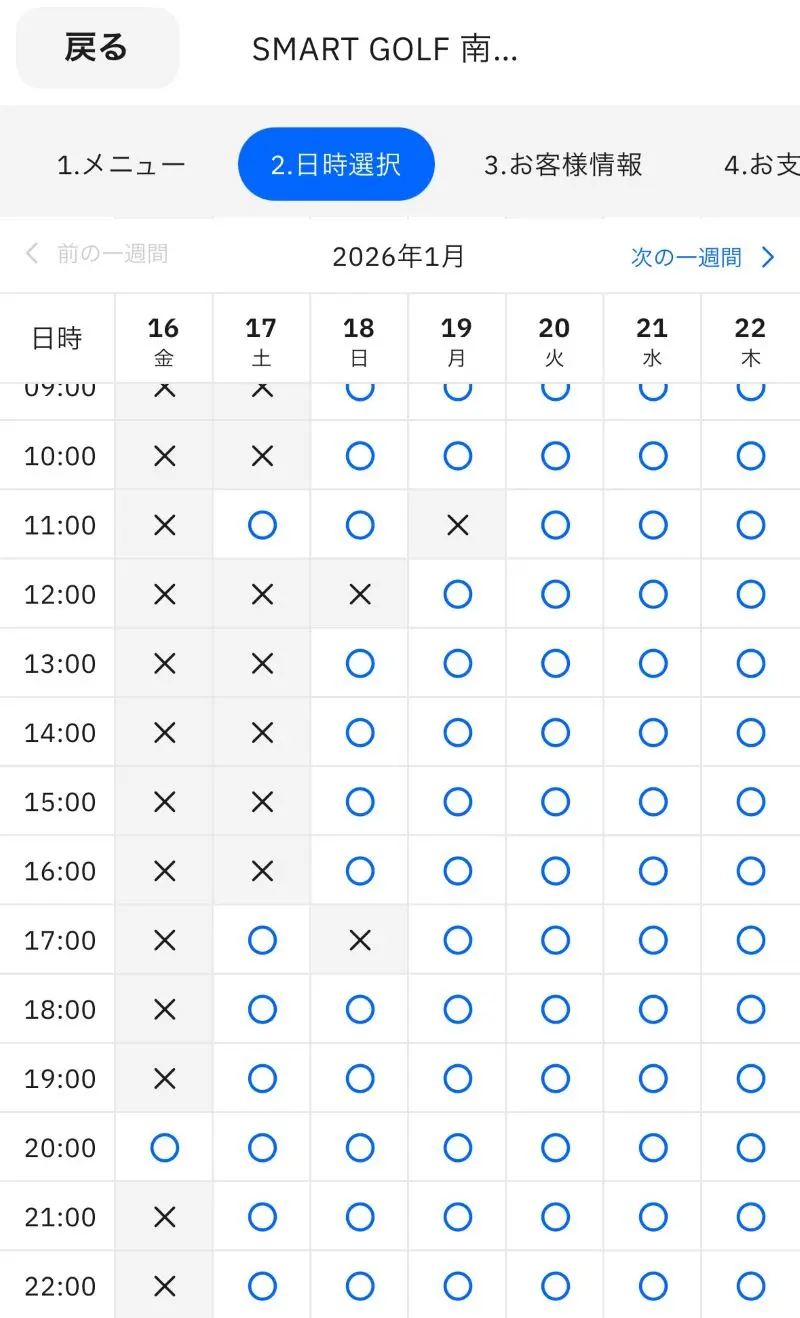Viewport: 800px width, 1318px height.
Task: Choose Tuesday 20 at 16:00 slot
Action: pos(555,871)
